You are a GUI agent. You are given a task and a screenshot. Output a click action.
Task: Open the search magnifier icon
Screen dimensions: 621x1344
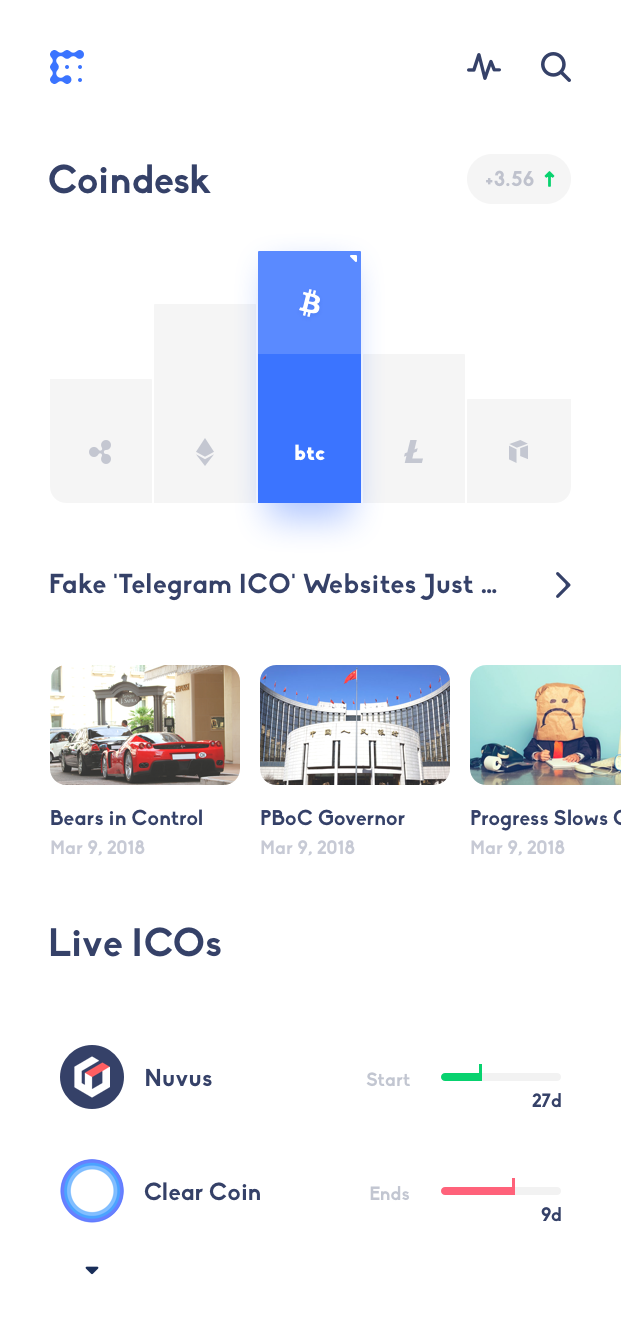pyautogui.click(x=556, y=67)
